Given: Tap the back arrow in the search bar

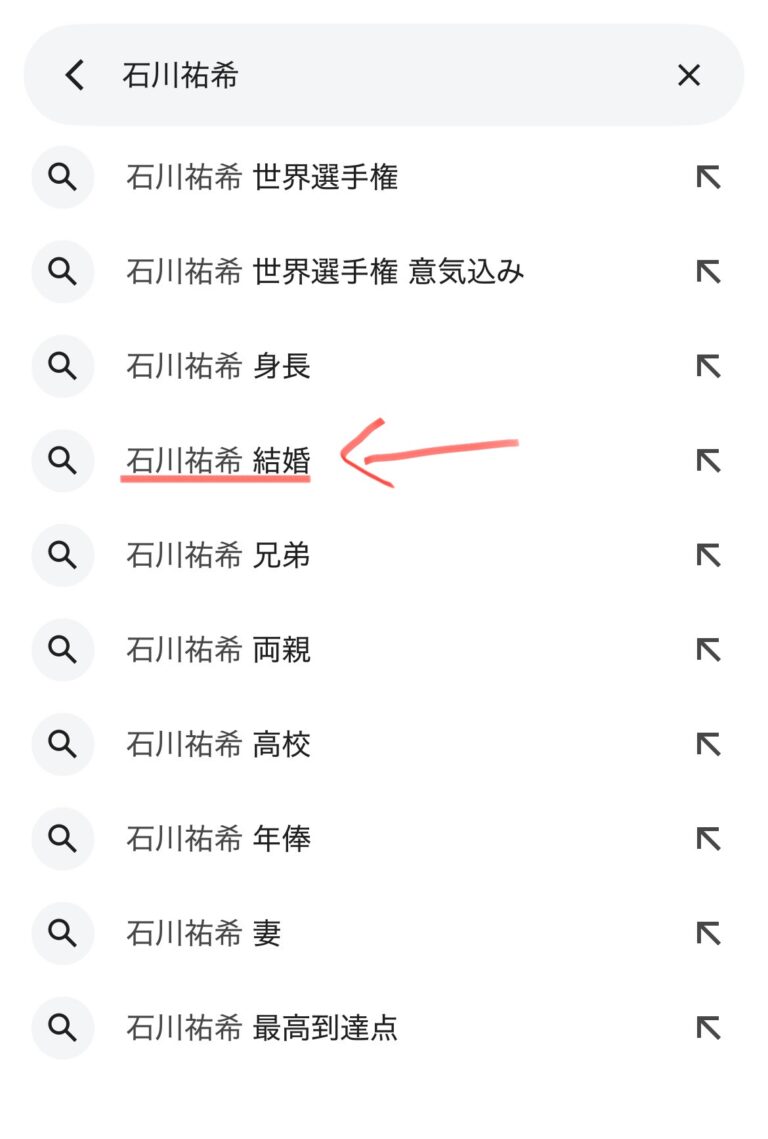Looking at the screenshot, I should coord(72,75).
